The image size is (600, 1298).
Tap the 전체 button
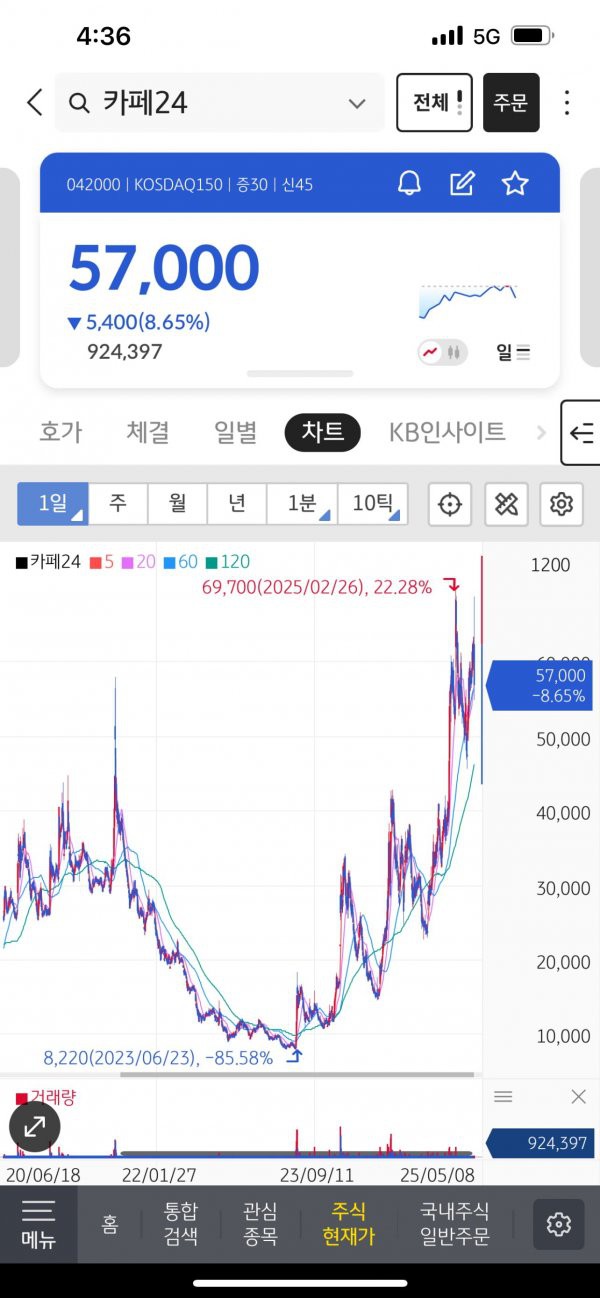(x=434, y=102)
